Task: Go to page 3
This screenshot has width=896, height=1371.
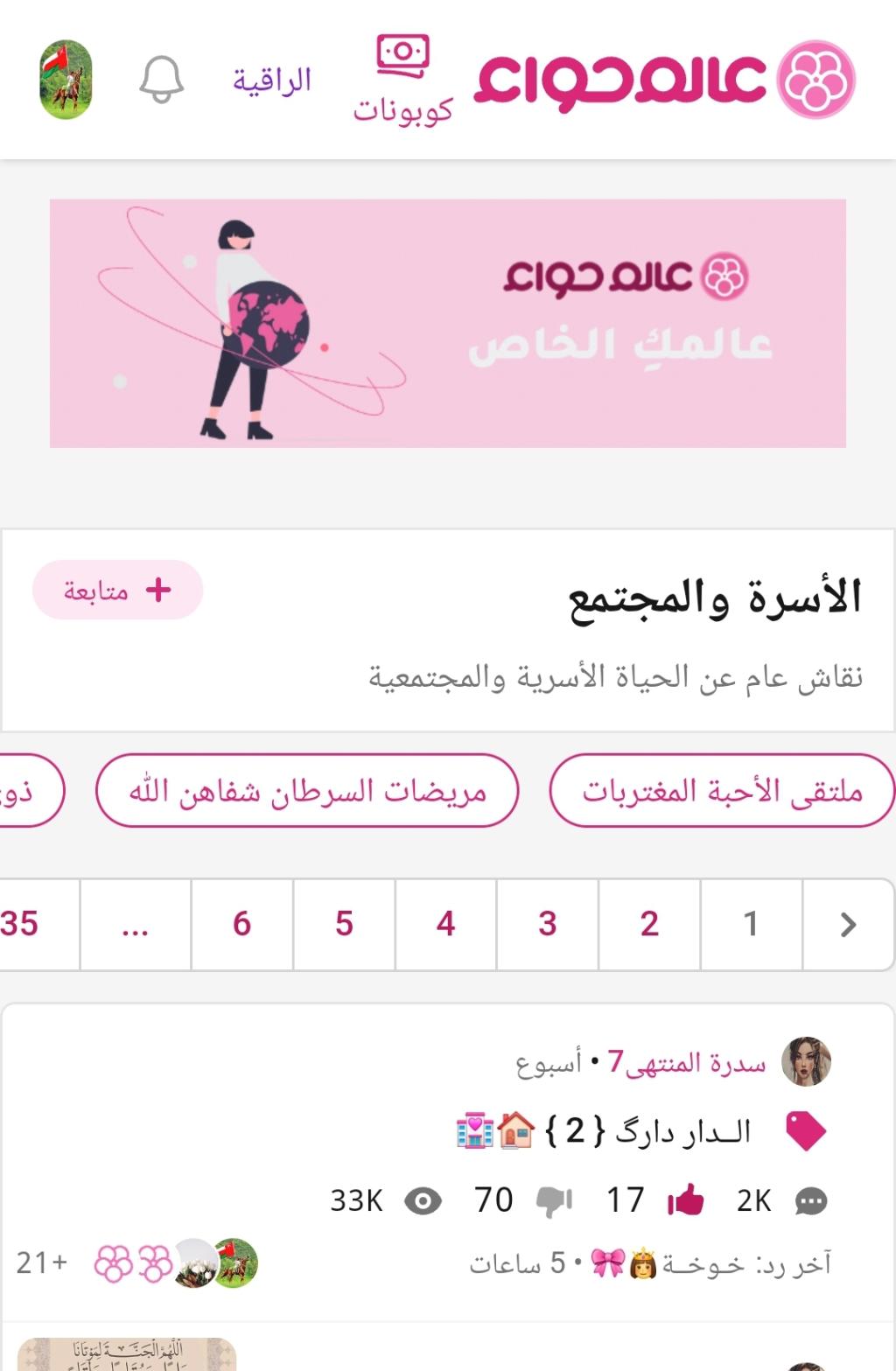Action: point(548,924)
